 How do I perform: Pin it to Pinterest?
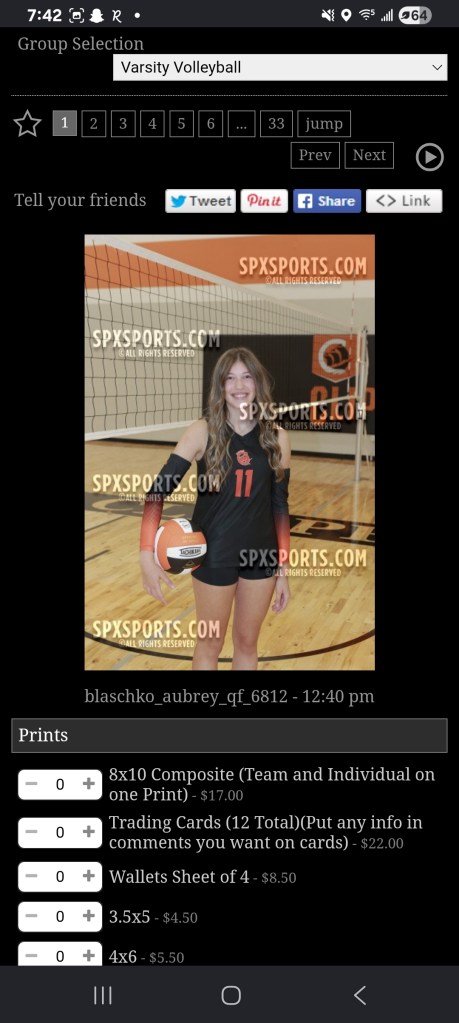[264, 201]
